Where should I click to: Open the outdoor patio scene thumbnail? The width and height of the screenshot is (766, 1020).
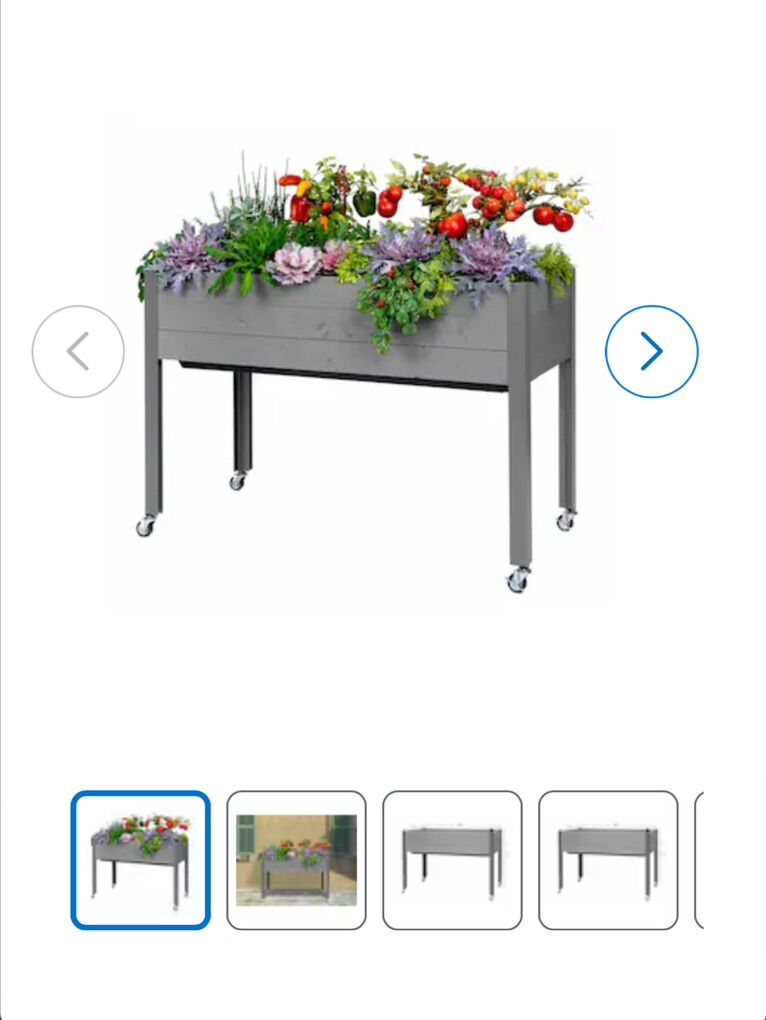tap(296, 860)
